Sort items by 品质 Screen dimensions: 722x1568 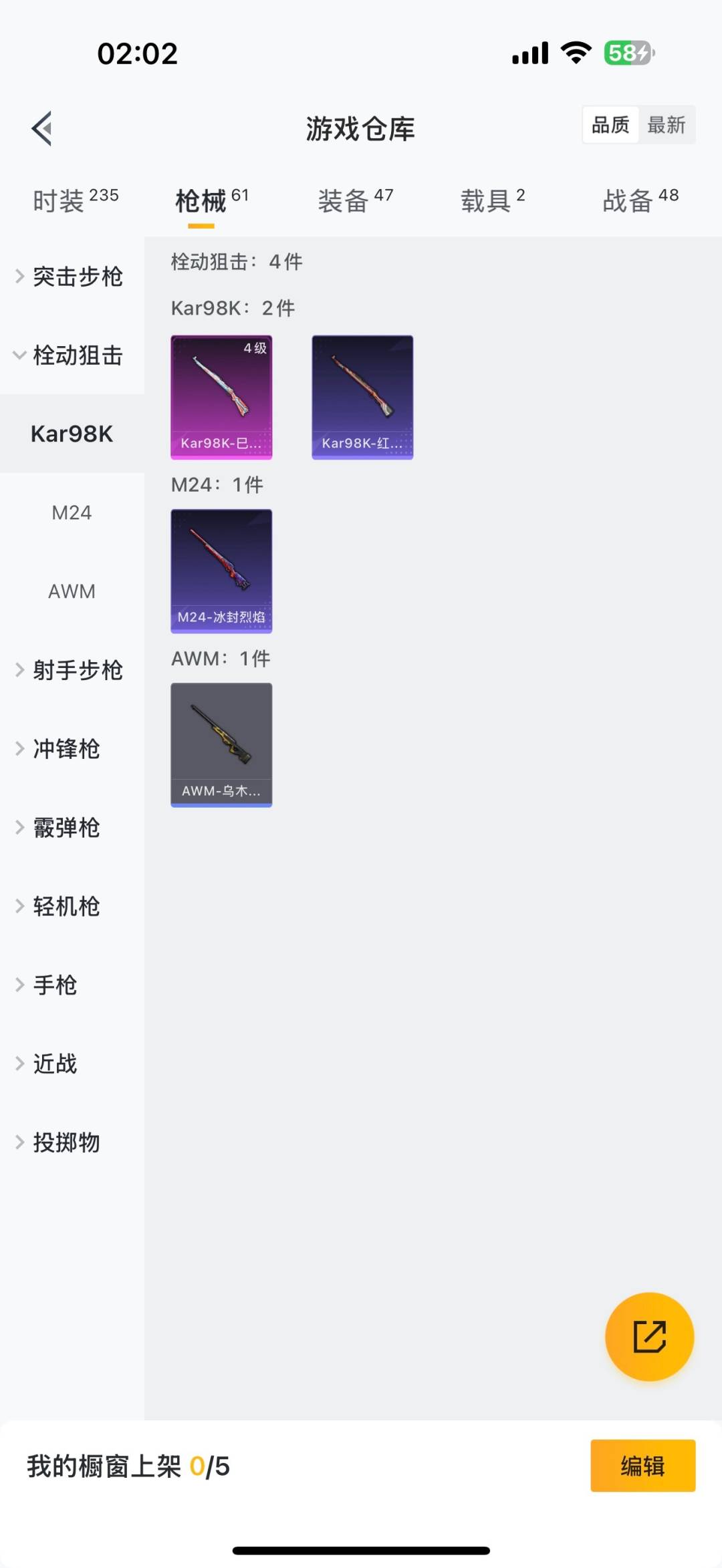coord(610,125)
